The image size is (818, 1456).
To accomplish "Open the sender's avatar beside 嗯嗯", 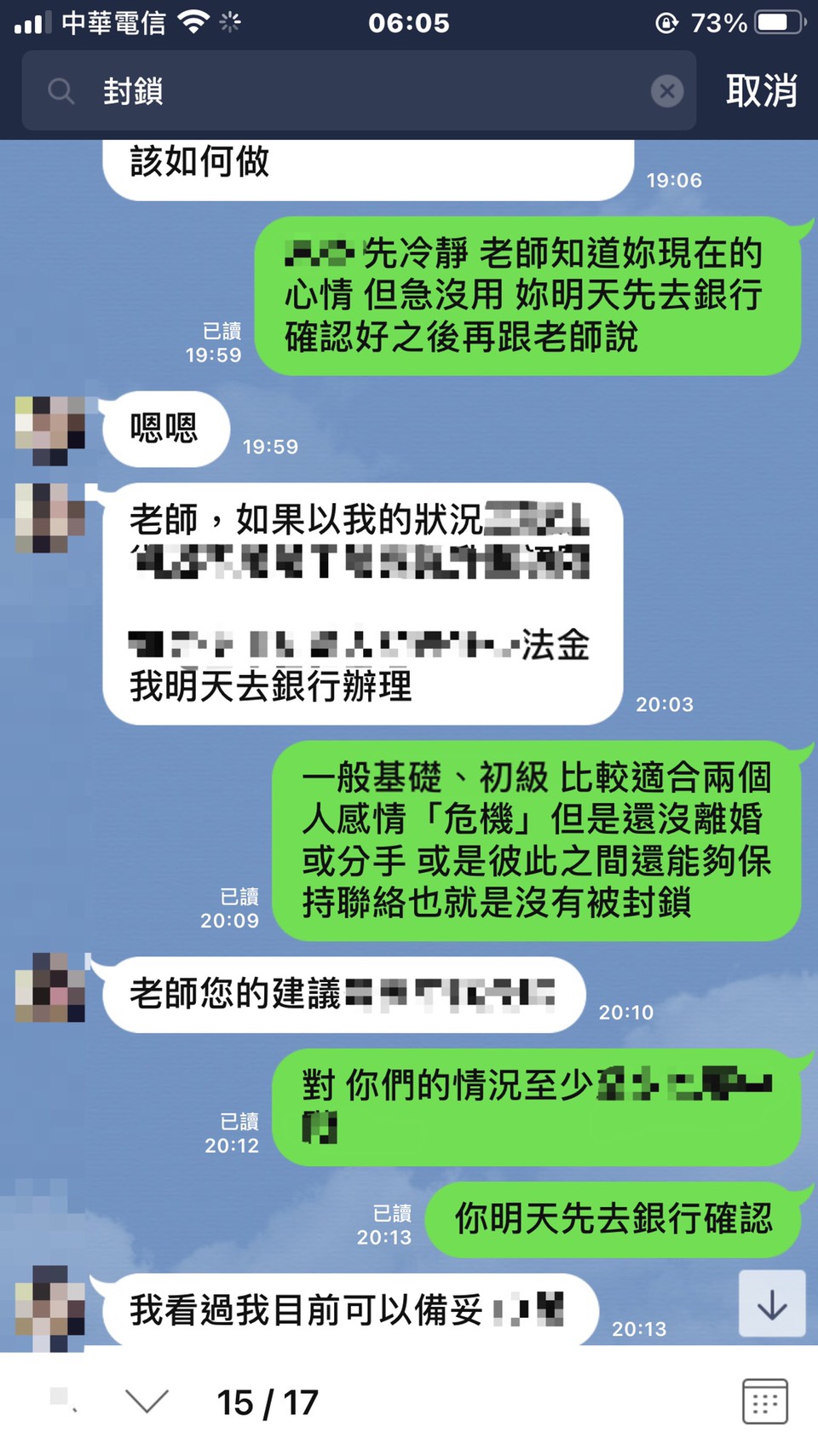I will click(x=50, y=430).
